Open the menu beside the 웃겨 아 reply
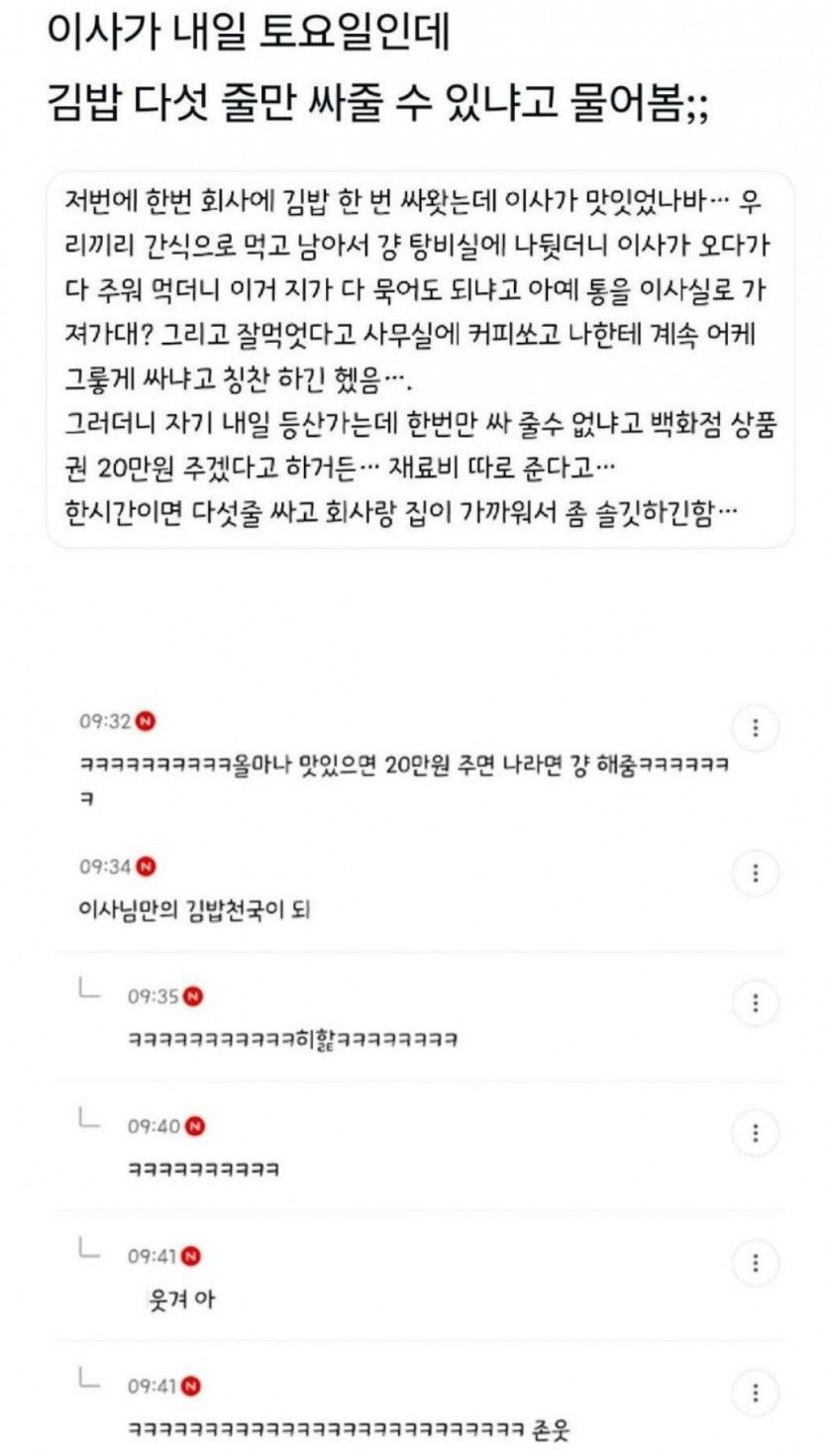Image resolution: width=827 pixels, height=1456 pixels. coord(756,1263)
